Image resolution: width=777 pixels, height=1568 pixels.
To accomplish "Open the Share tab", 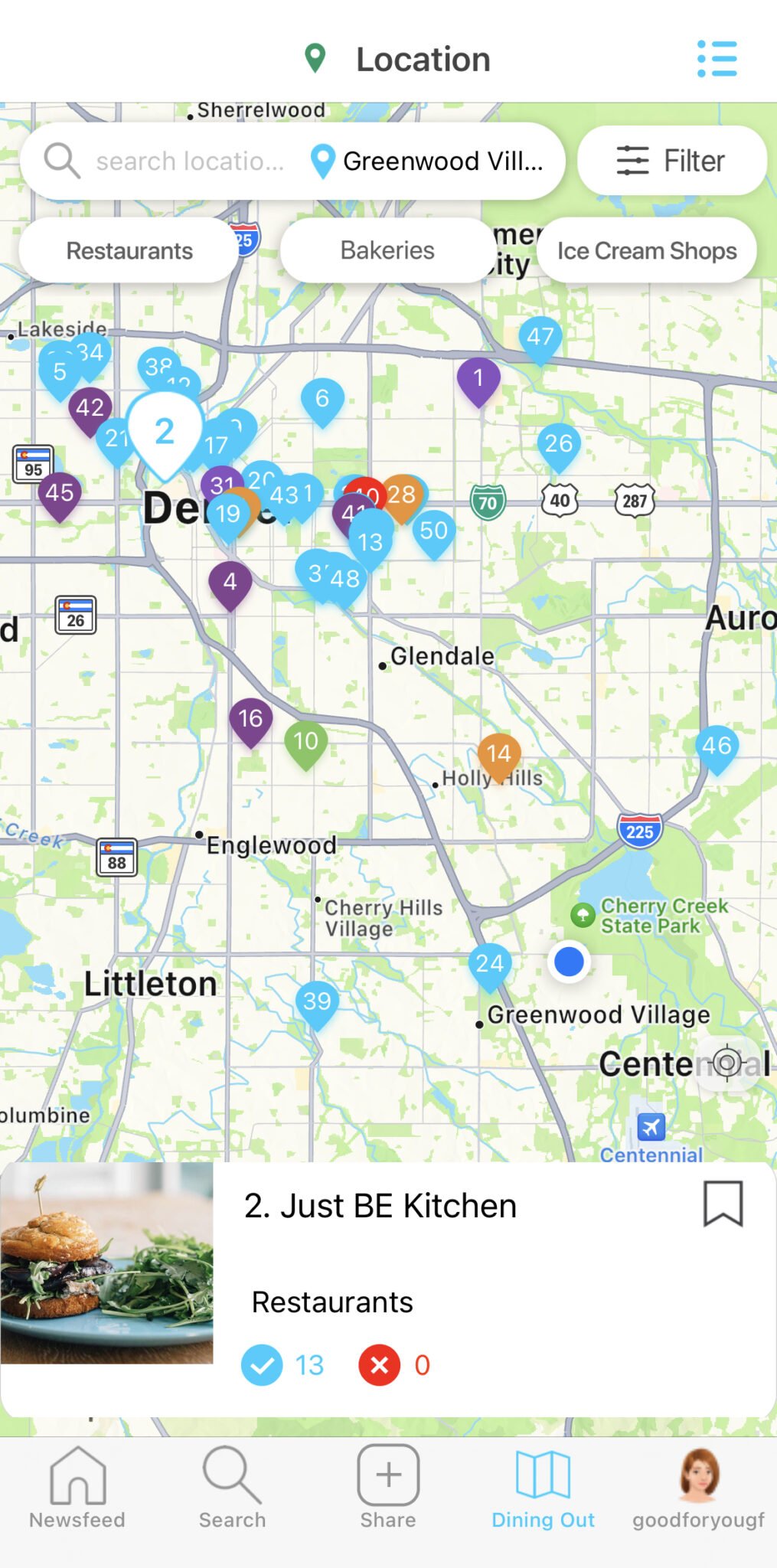I will (x=388, y=1488).
